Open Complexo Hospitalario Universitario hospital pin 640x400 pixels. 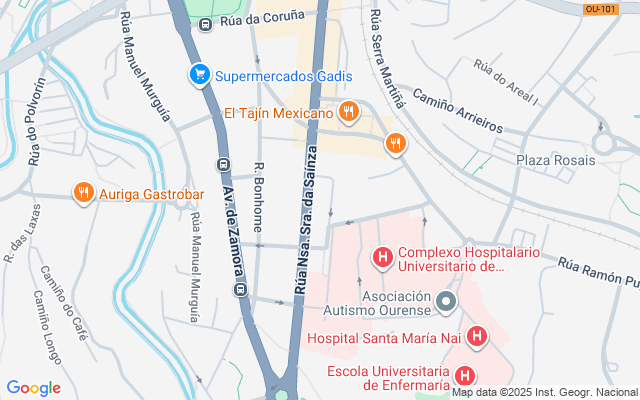pyautogui.click(x=382, y=258)
